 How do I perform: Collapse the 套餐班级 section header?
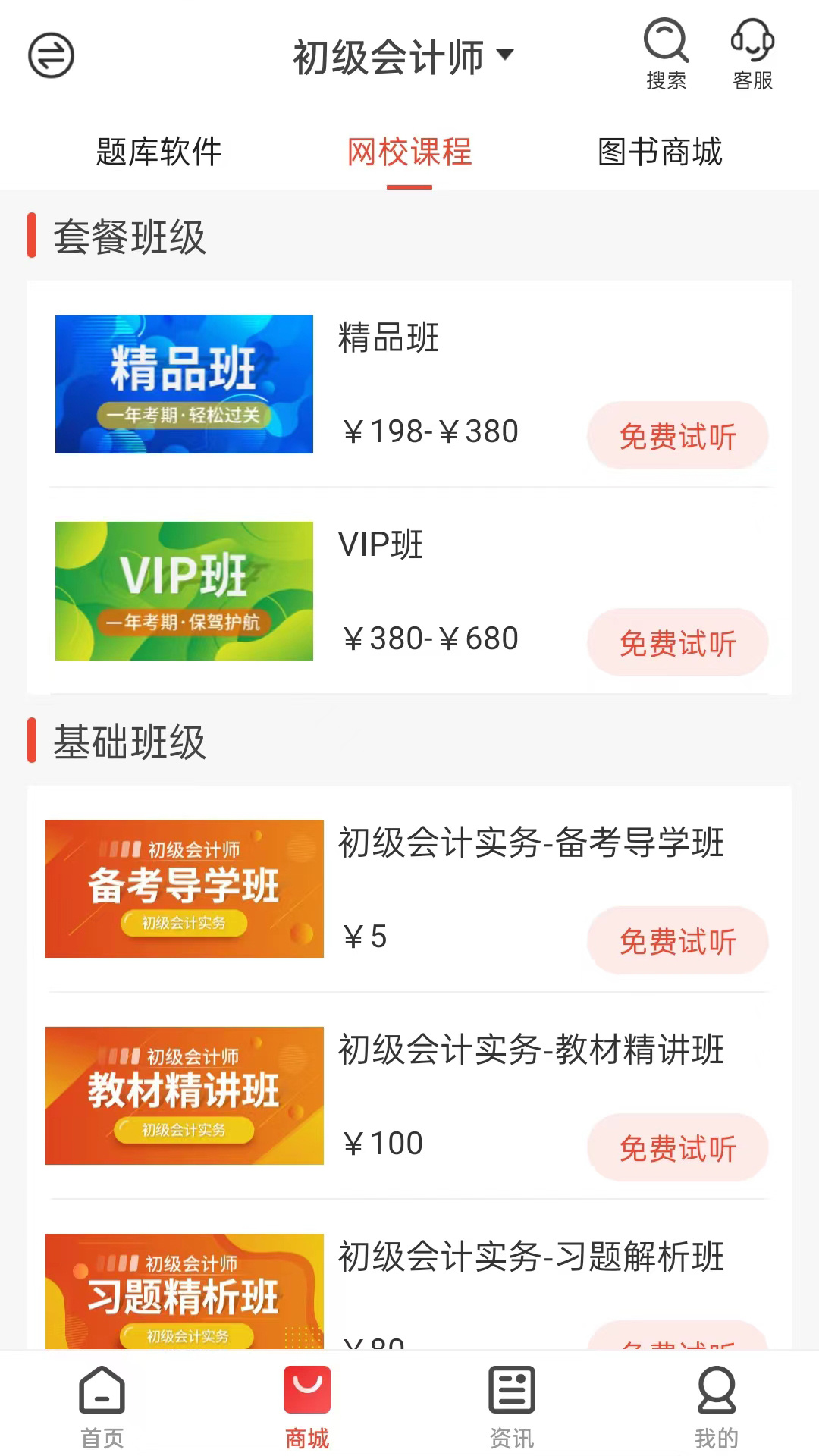click(129, 236)
